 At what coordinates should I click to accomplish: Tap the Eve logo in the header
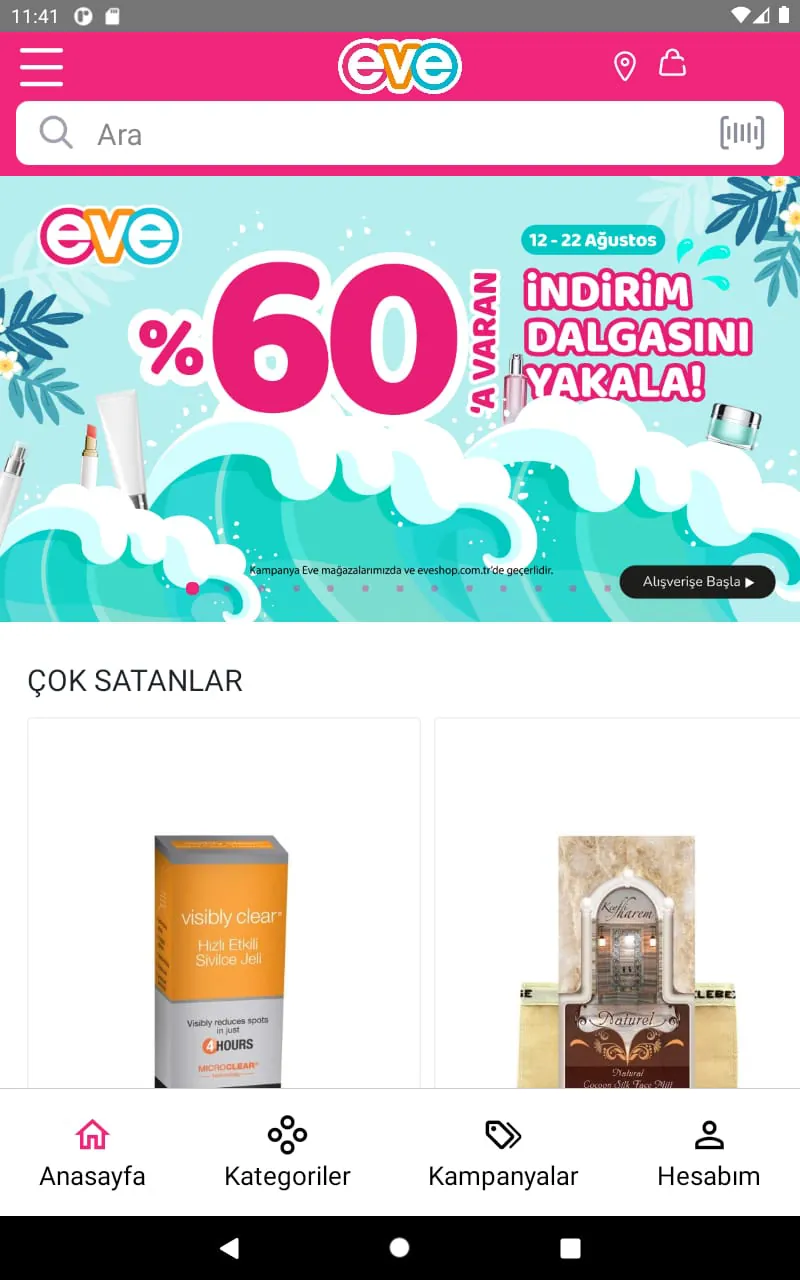click(400, 67)
